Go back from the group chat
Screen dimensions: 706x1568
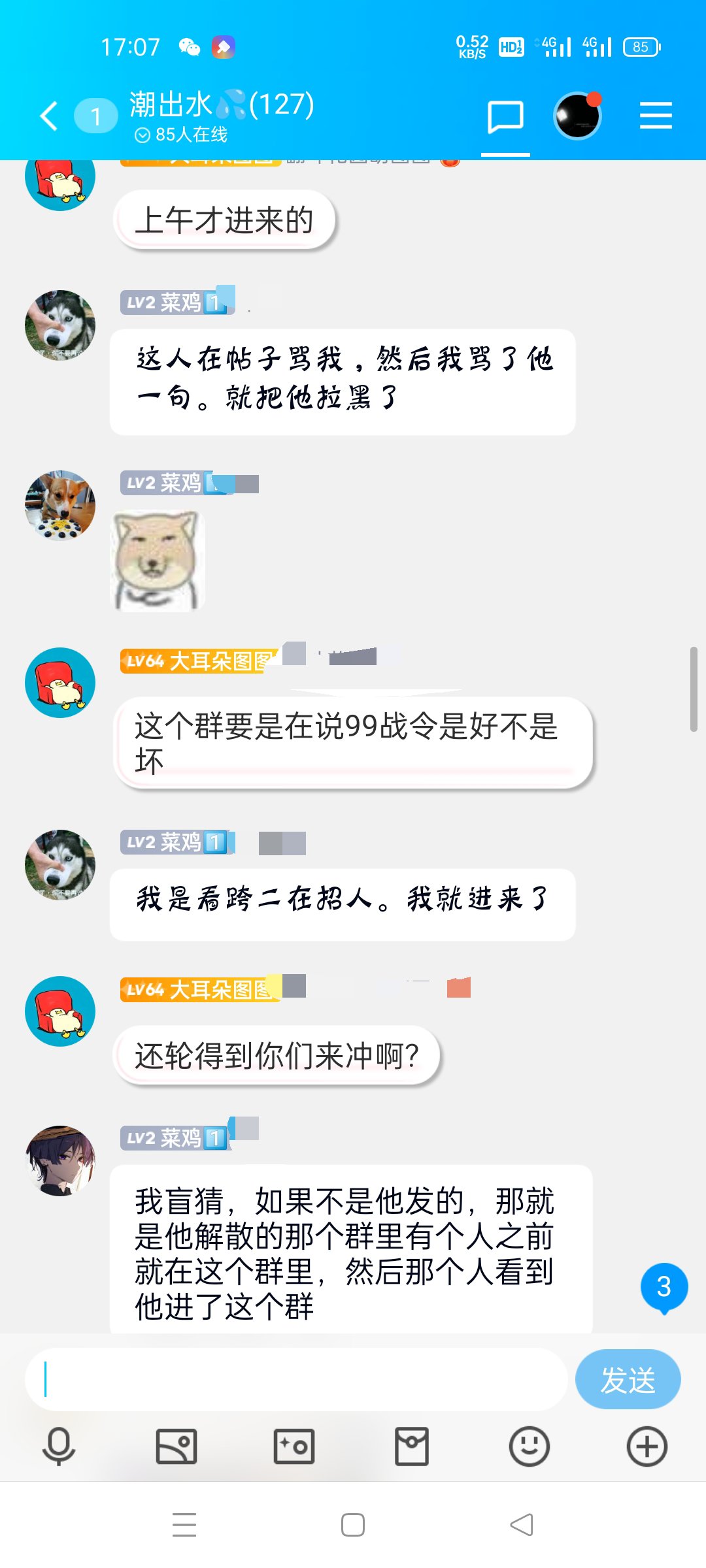pyautogui.click(x=49, y=116)
